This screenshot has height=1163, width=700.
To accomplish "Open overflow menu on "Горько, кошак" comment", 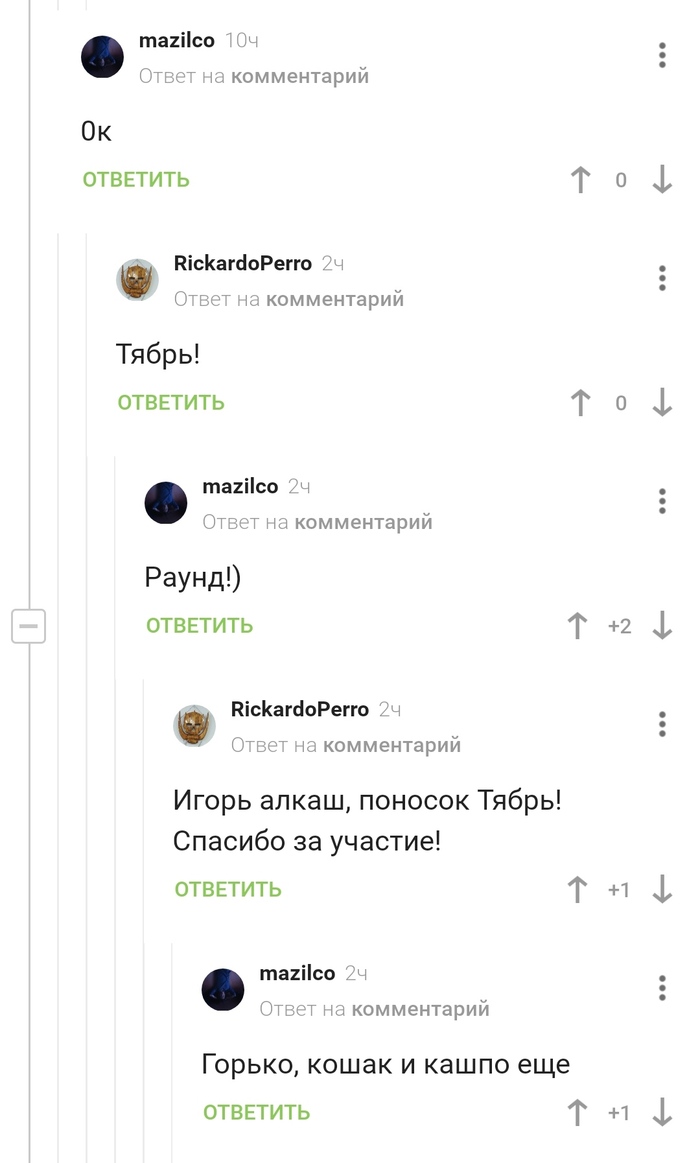I will click(x=662, y=988).
